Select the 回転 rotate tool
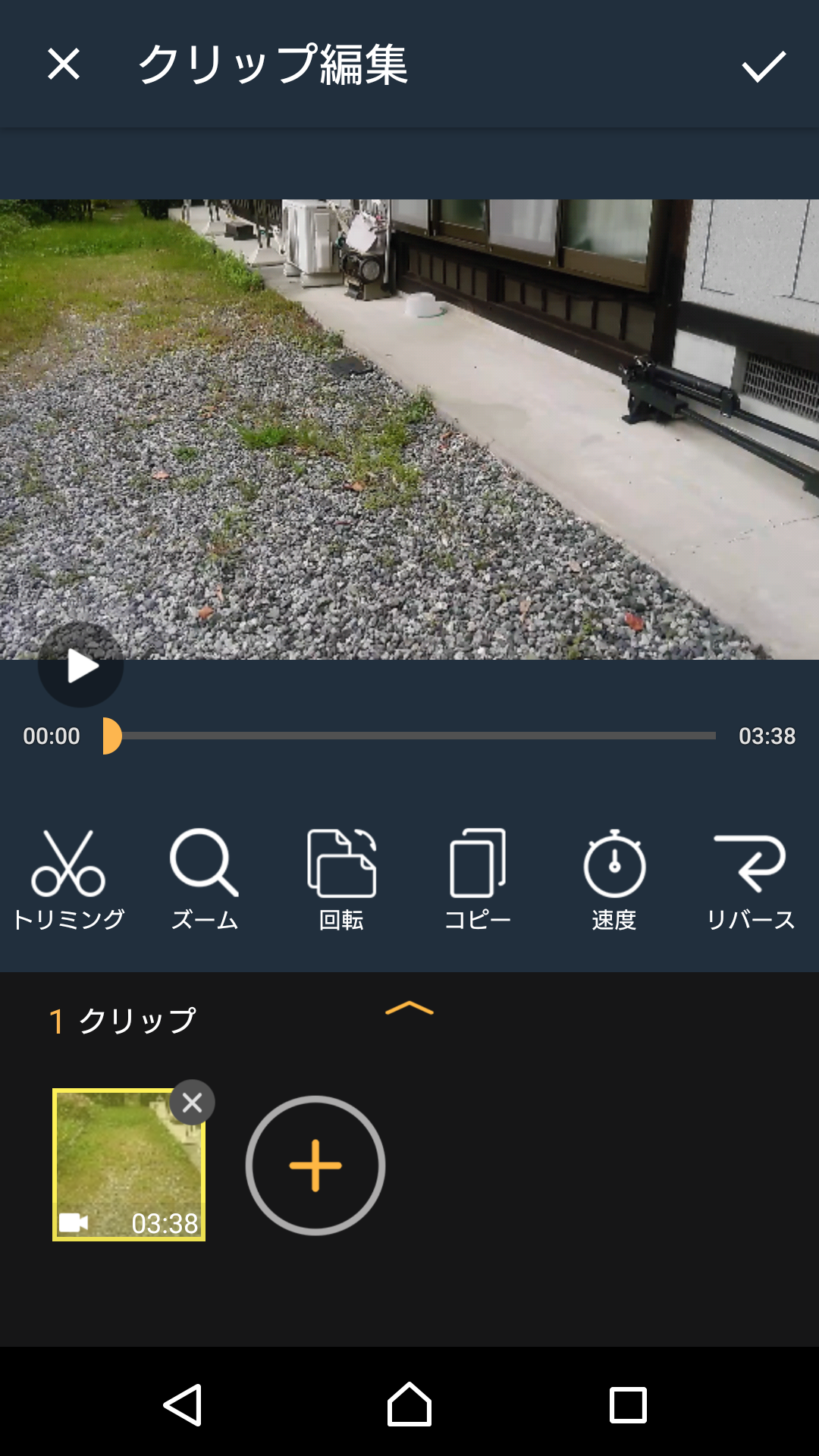 tap(341, 880)
